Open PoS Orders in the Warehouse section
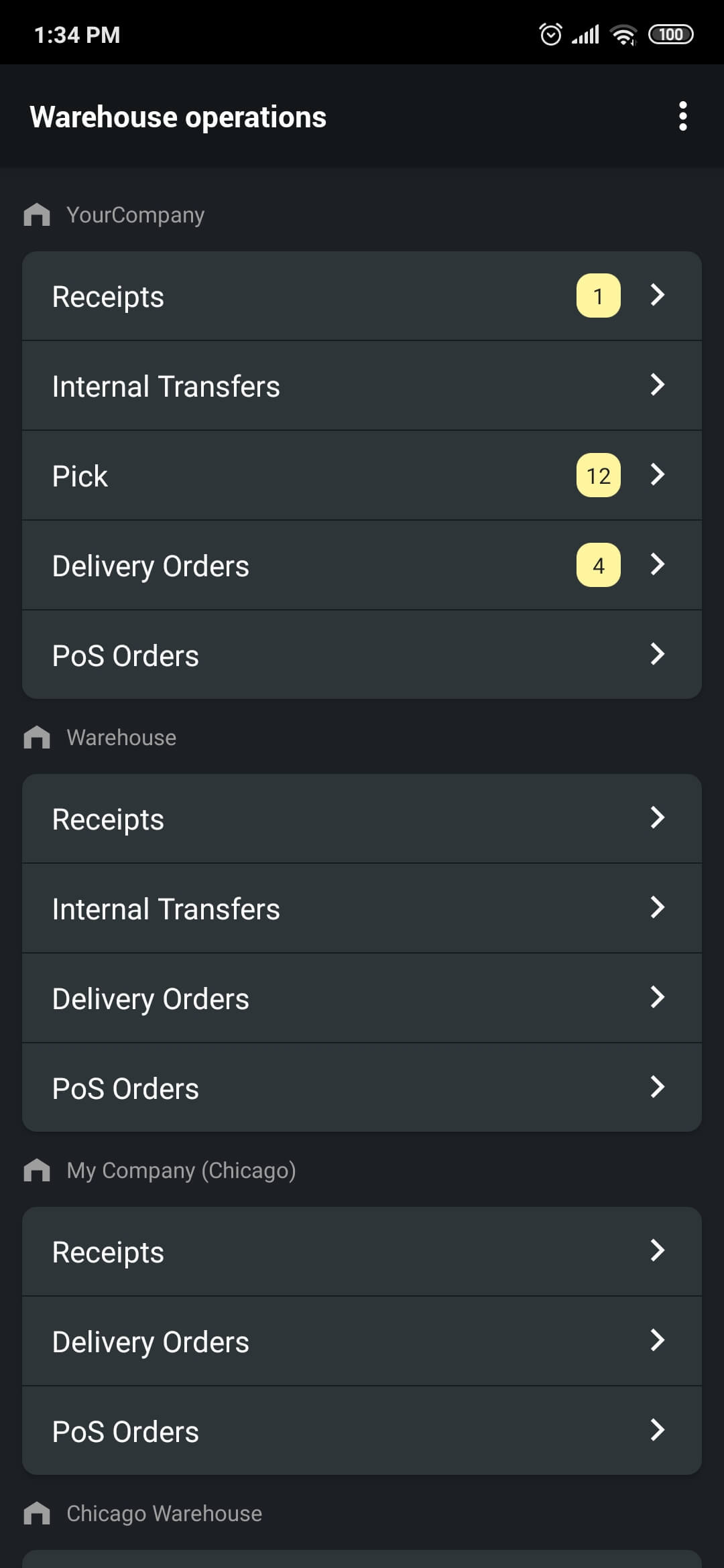This screenshot has width=724, height=1568. tap(362, 1088)
